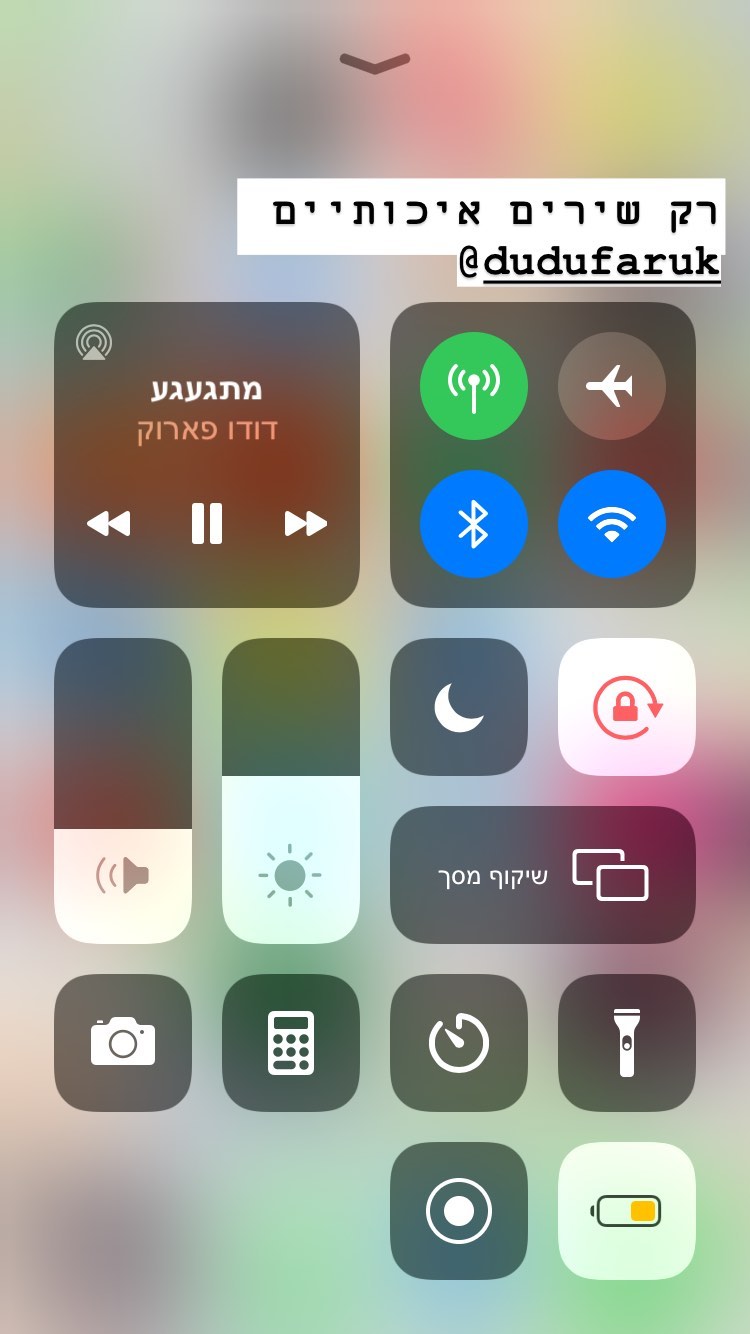Start screen recording

[x=458, y=1211]
